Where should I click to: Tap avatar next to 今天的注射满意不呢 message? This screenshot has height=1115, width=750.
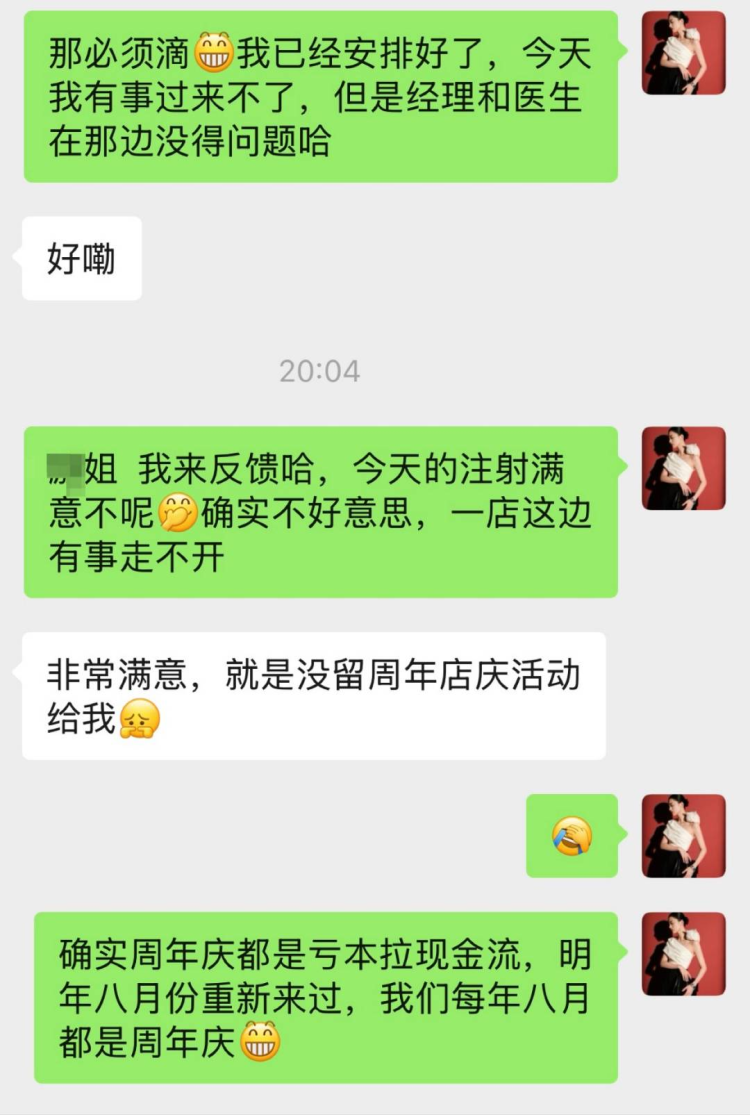tap(683, 468)
